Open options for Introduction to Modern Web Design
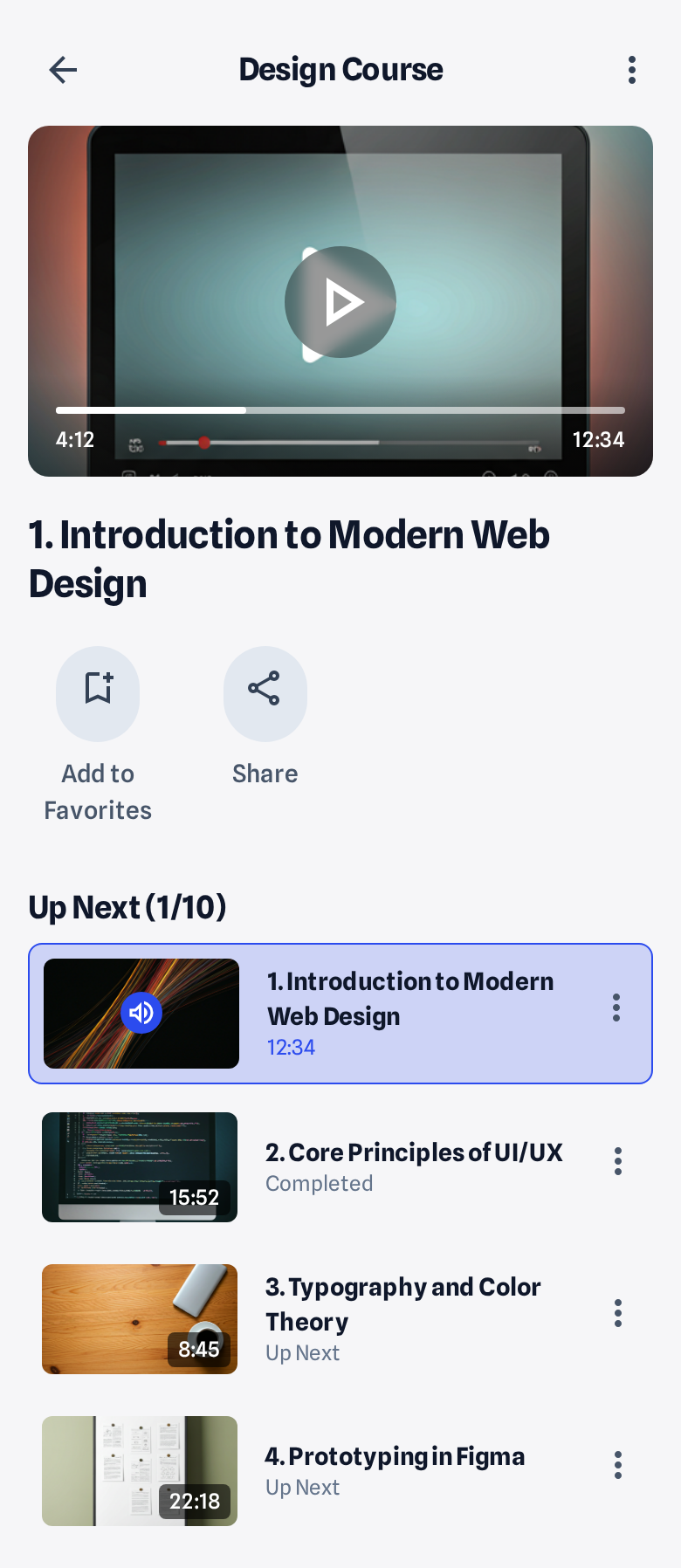This screenshot has width=681, height=1568. pos(616,1008)
